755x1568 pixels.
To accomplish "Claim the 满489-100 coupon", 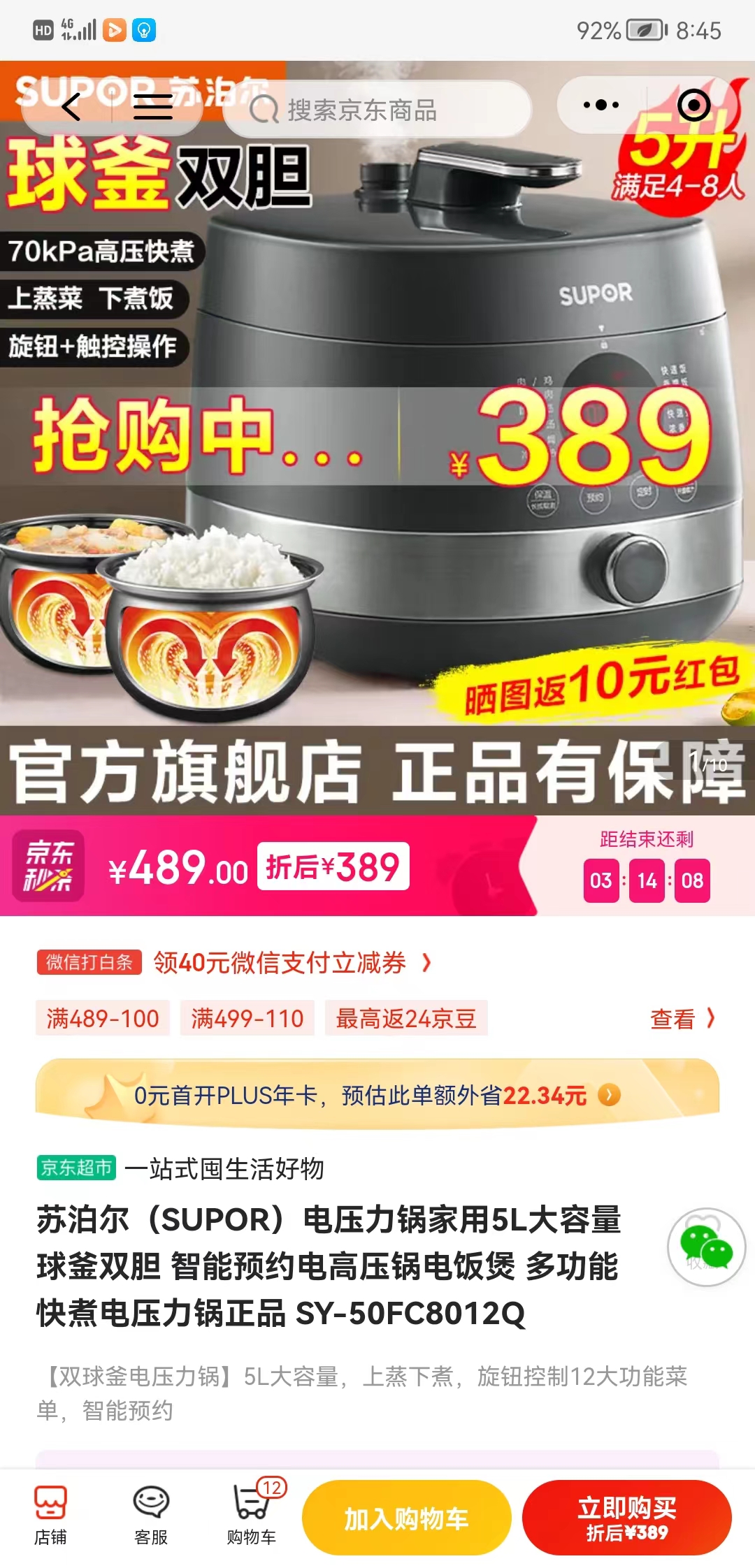I will pyautogui.click(x=102, y=1019).
